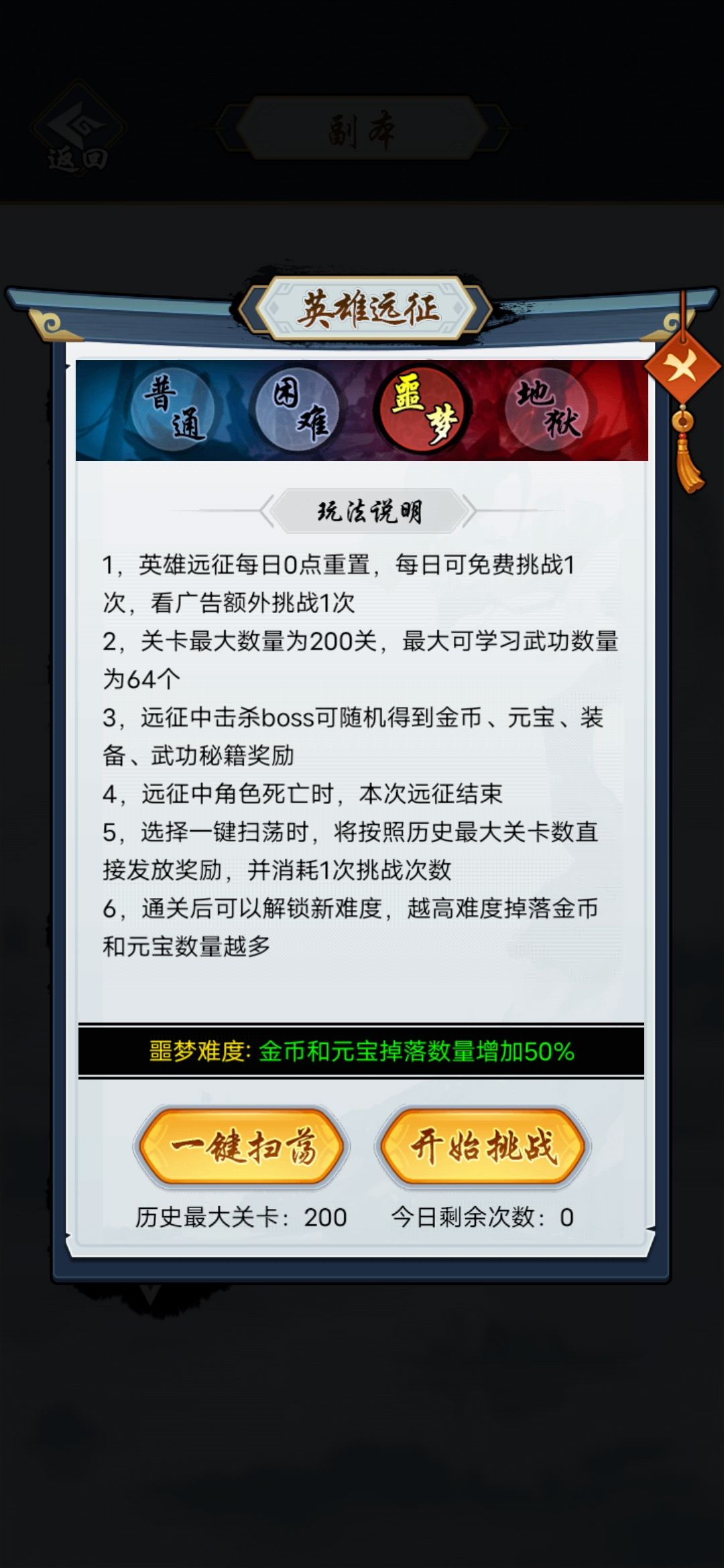Tap the 一键扫荡 button
Viewport: 724px width, 1568px height.
coord(241,1147)
